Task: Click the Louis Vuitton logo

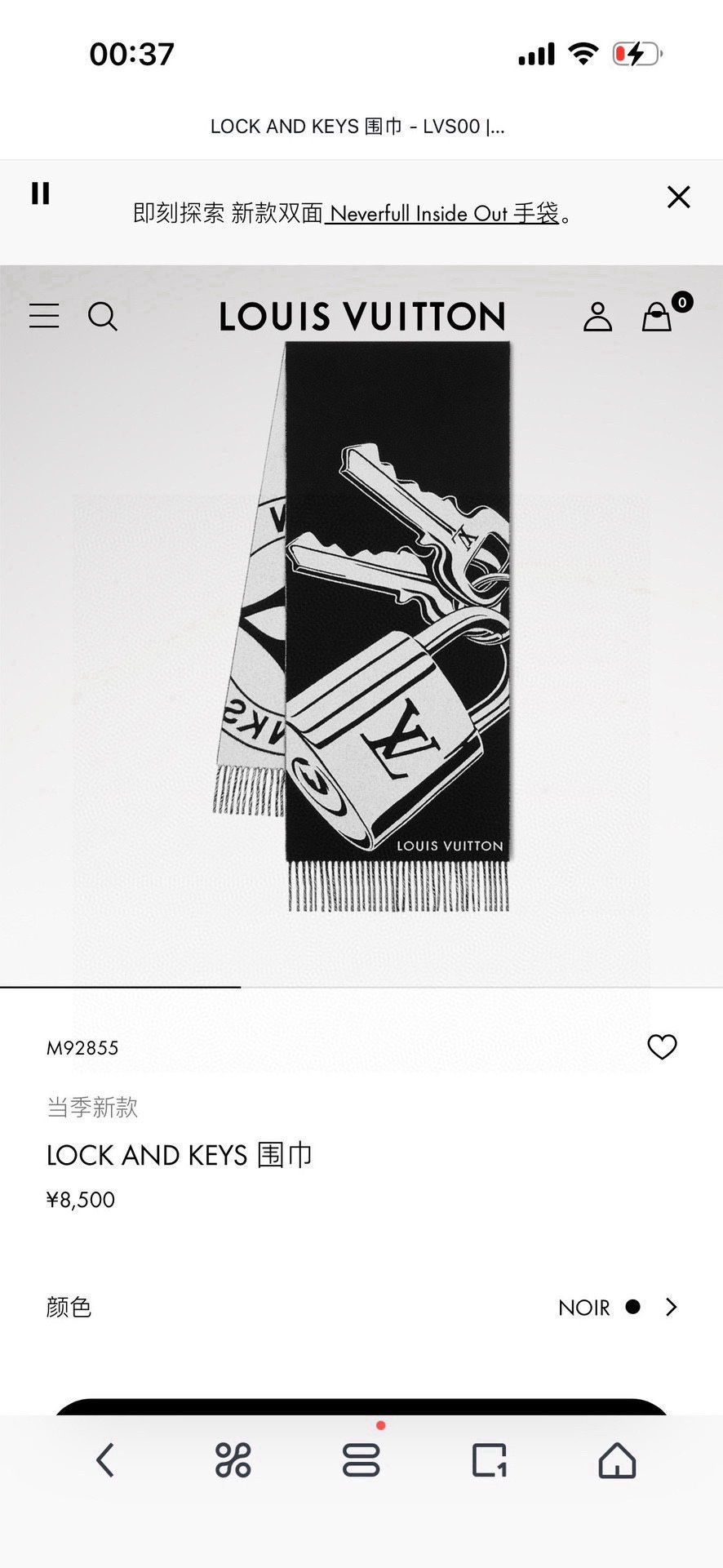Action: pyautogui.click(x=361, y=317)
